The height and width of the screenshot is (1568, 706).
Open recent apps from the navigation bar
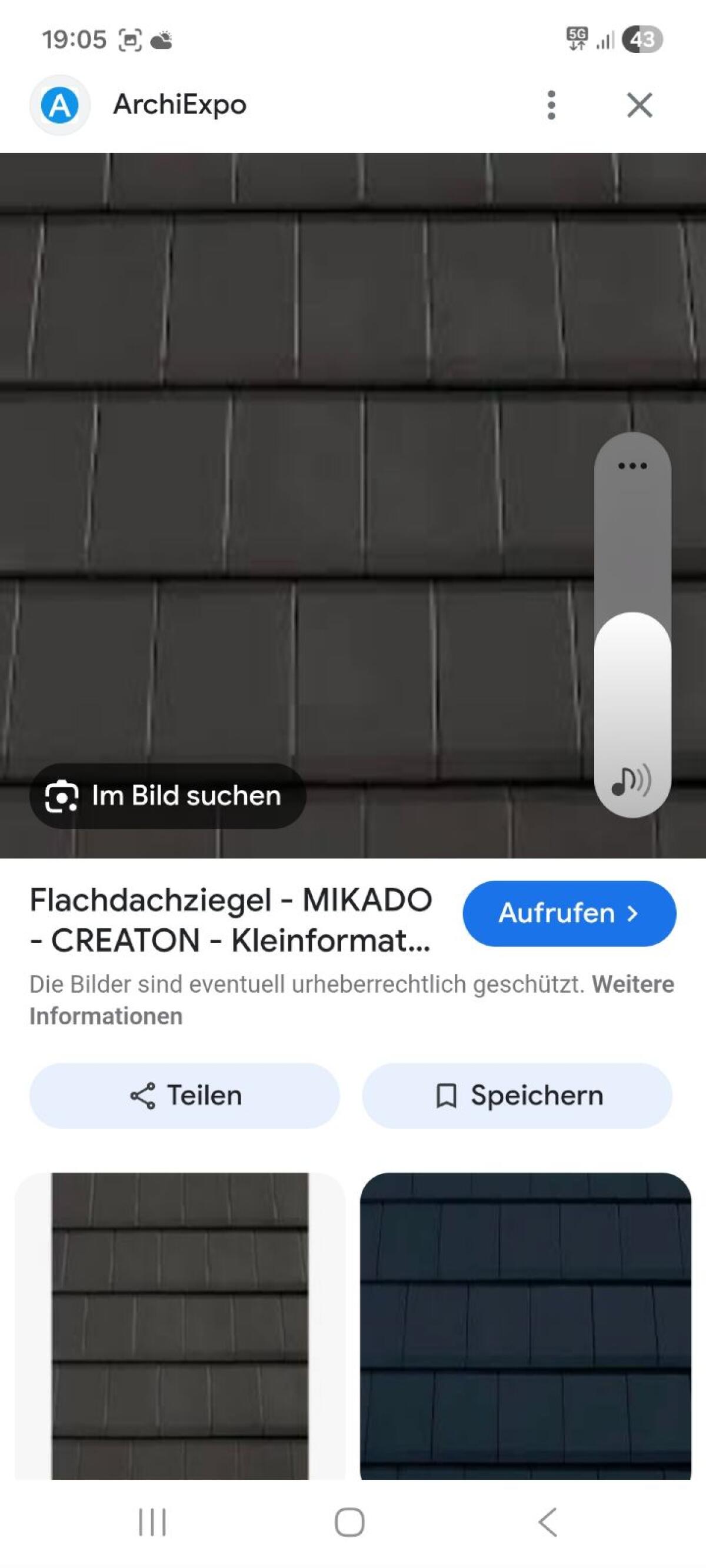tap(152, 1522)
